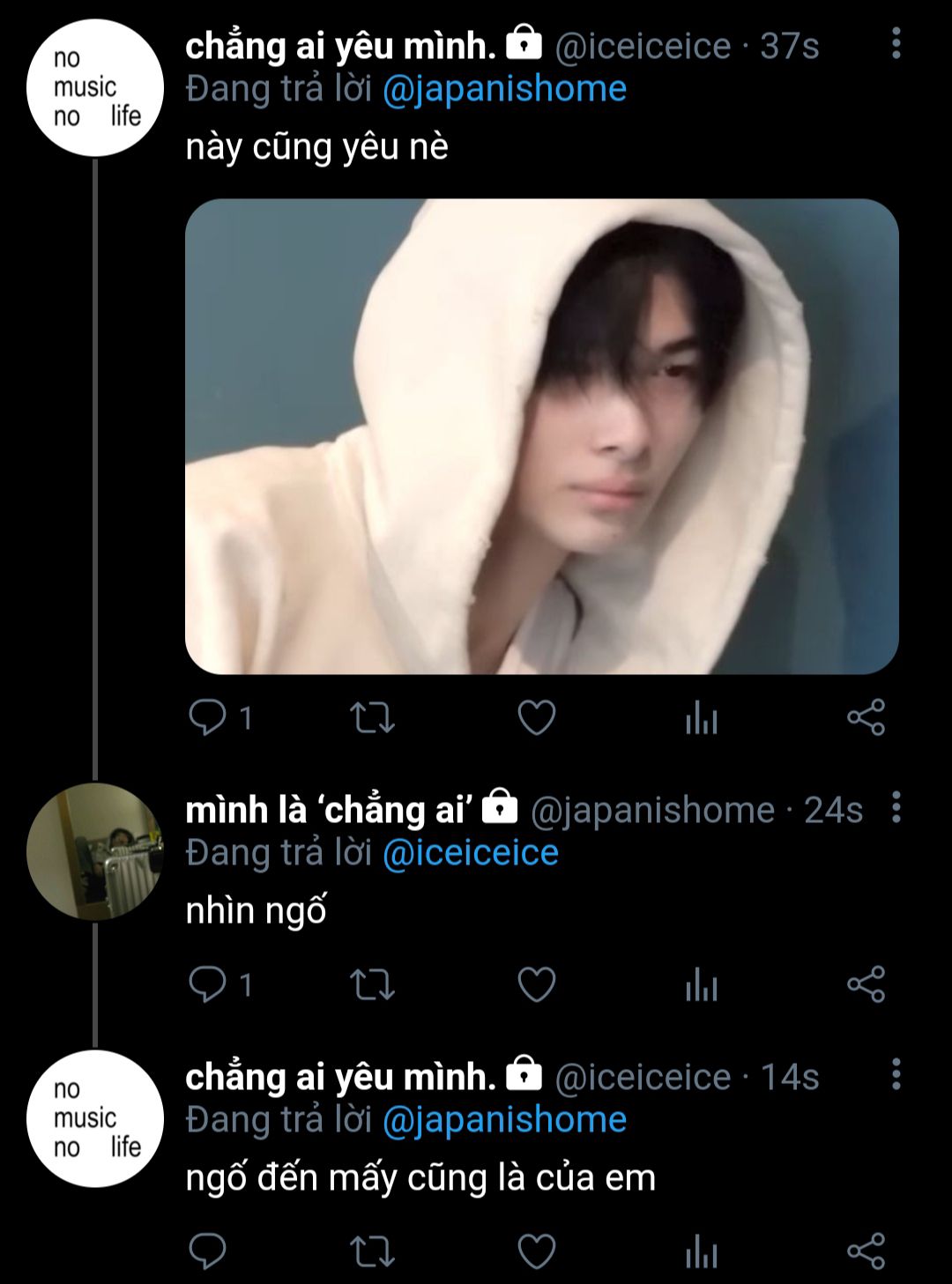Reply to the 'nhìn ngố' tweet

tap(208, 984)
